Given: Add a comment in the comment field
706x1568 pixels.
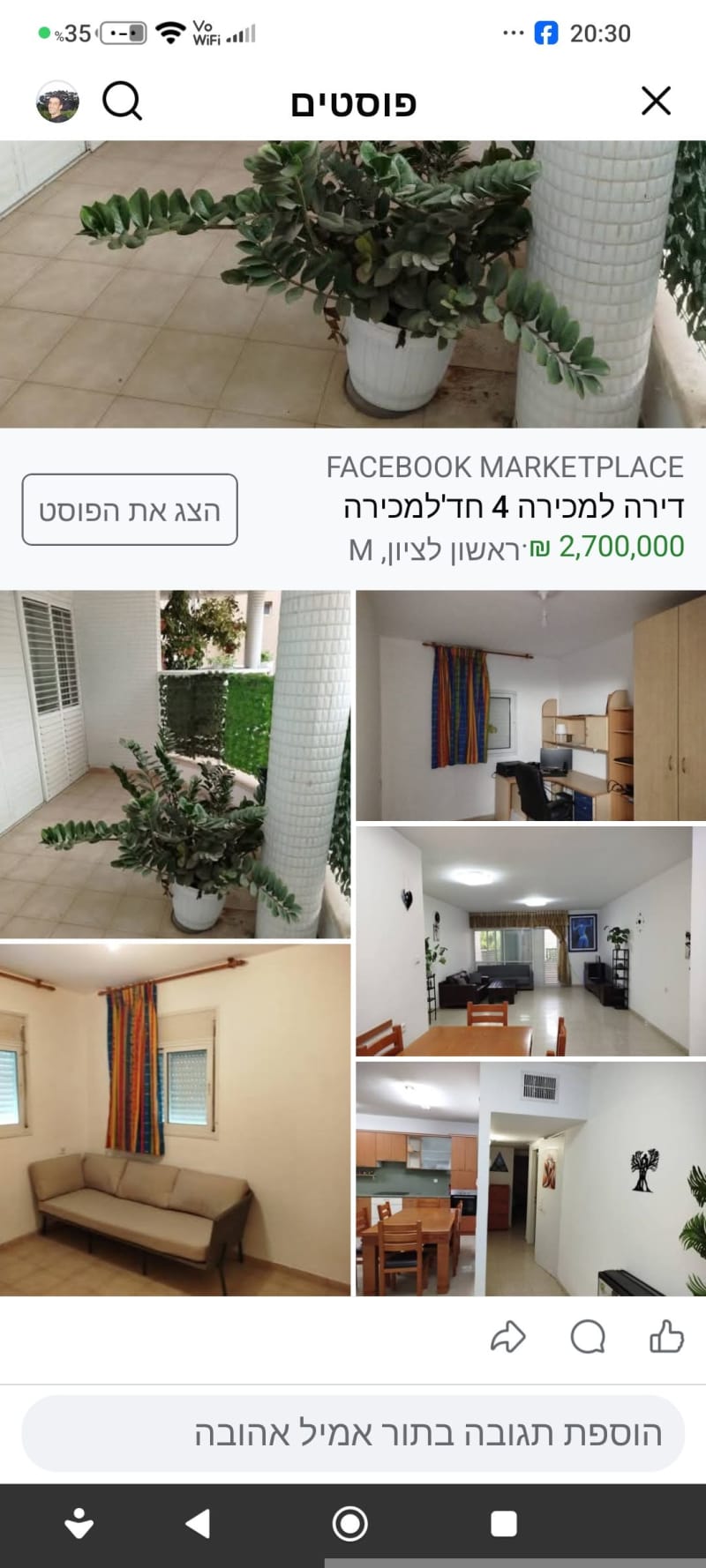Looking at the screenshot, I should point(353,1433).
